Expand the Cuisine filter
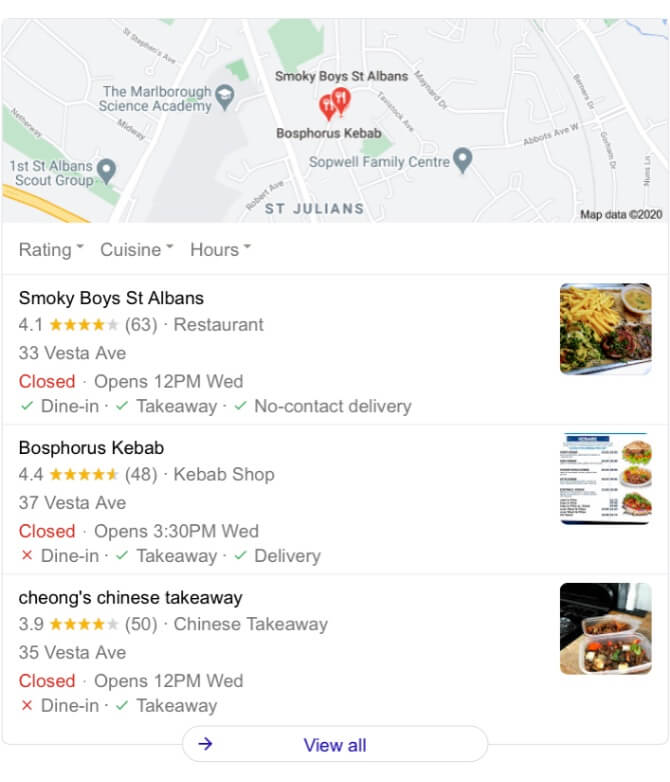Screen dimensions: 670x782 pos(137,250)
